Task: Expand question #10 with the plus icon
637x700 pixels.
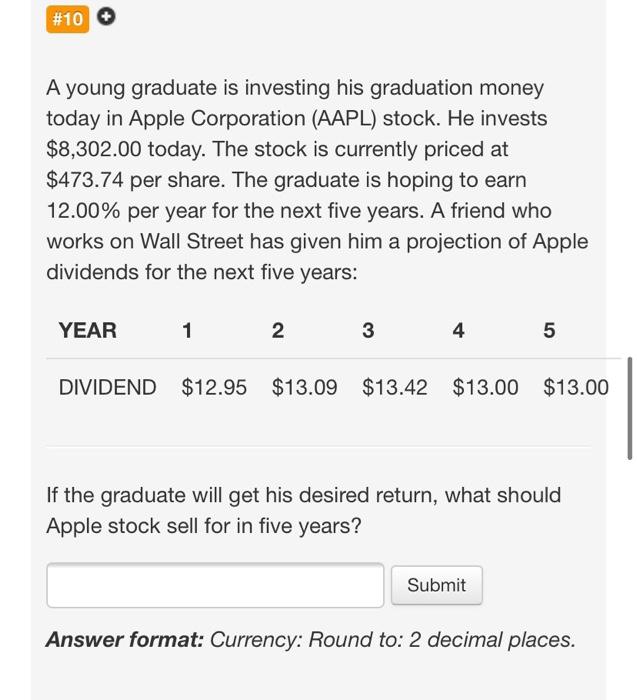Action: point(108,18)
